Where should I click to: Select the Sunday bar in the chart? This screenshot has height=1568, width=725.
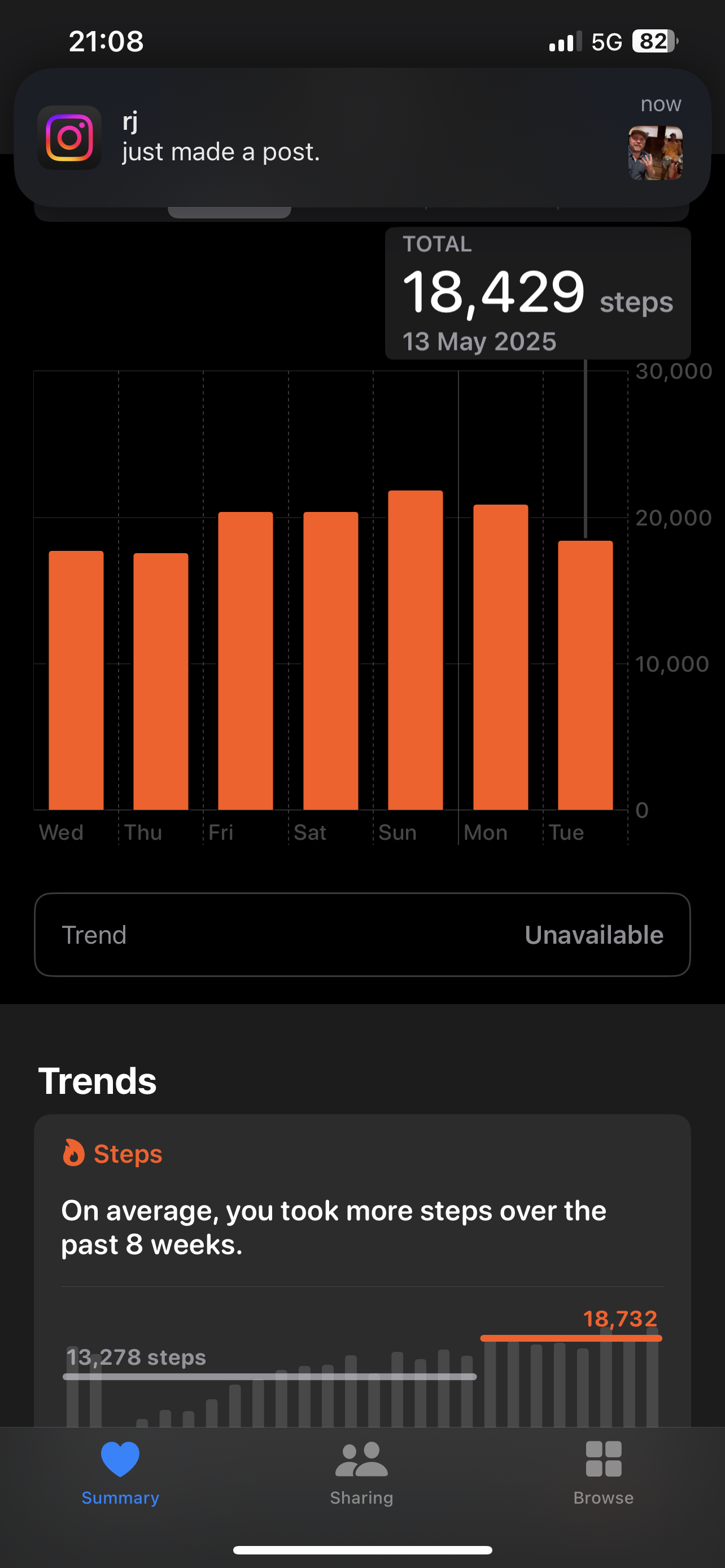(x=415, y=650)
